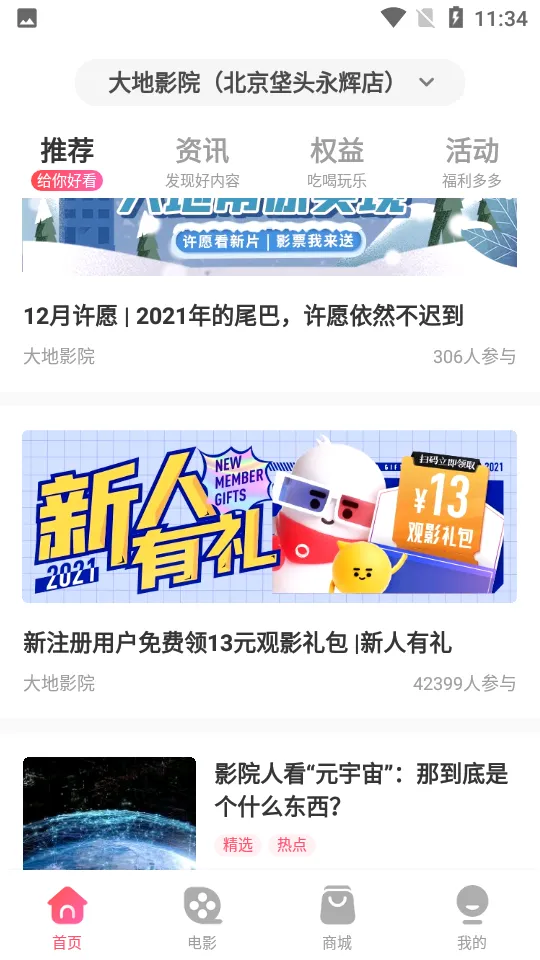Switch to the 资讯 tab
The width and height of the screenshot is (540, 960).
202,163
